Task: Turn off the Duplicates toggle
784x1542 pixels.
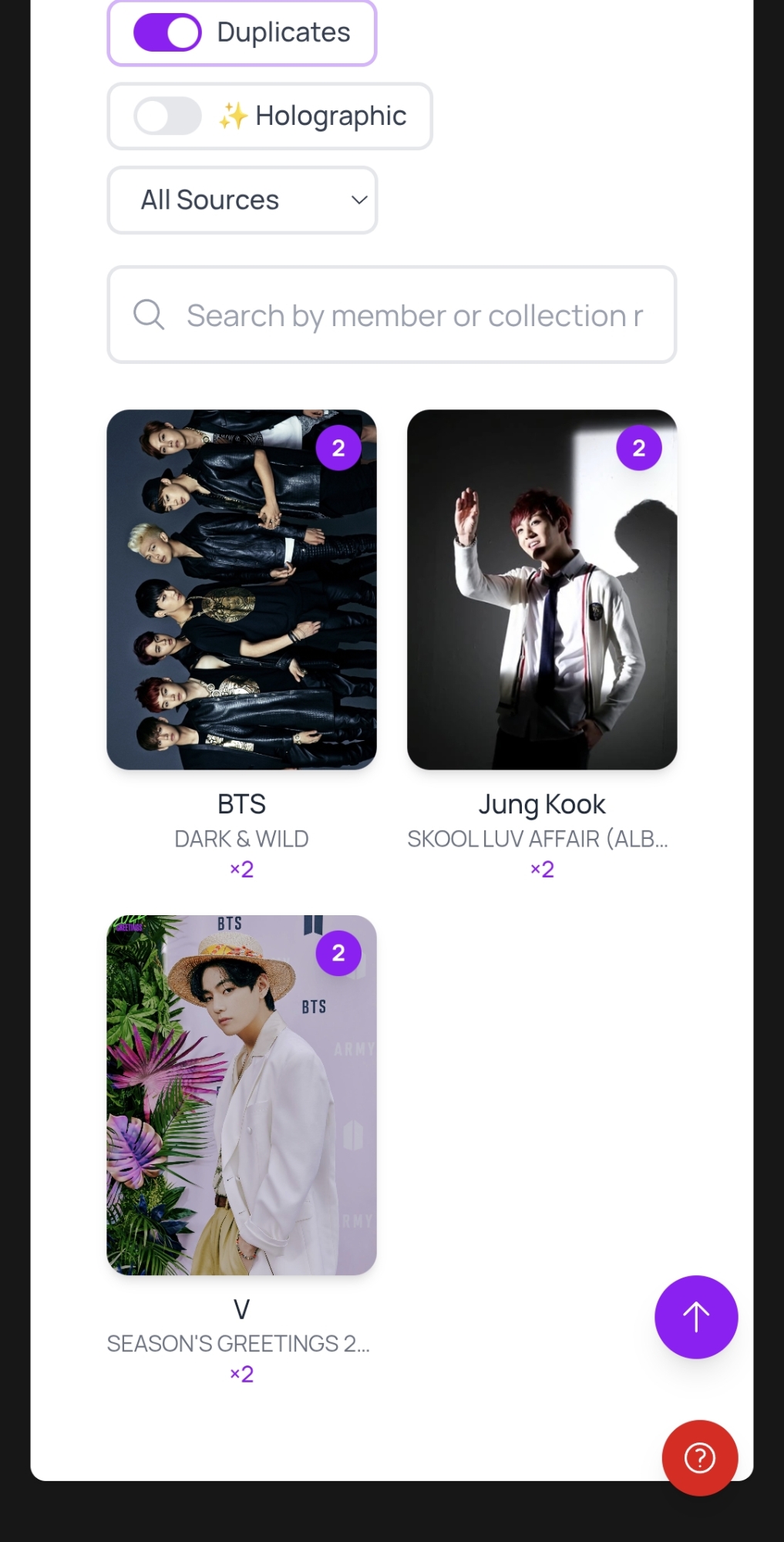Action: point(167,33)
